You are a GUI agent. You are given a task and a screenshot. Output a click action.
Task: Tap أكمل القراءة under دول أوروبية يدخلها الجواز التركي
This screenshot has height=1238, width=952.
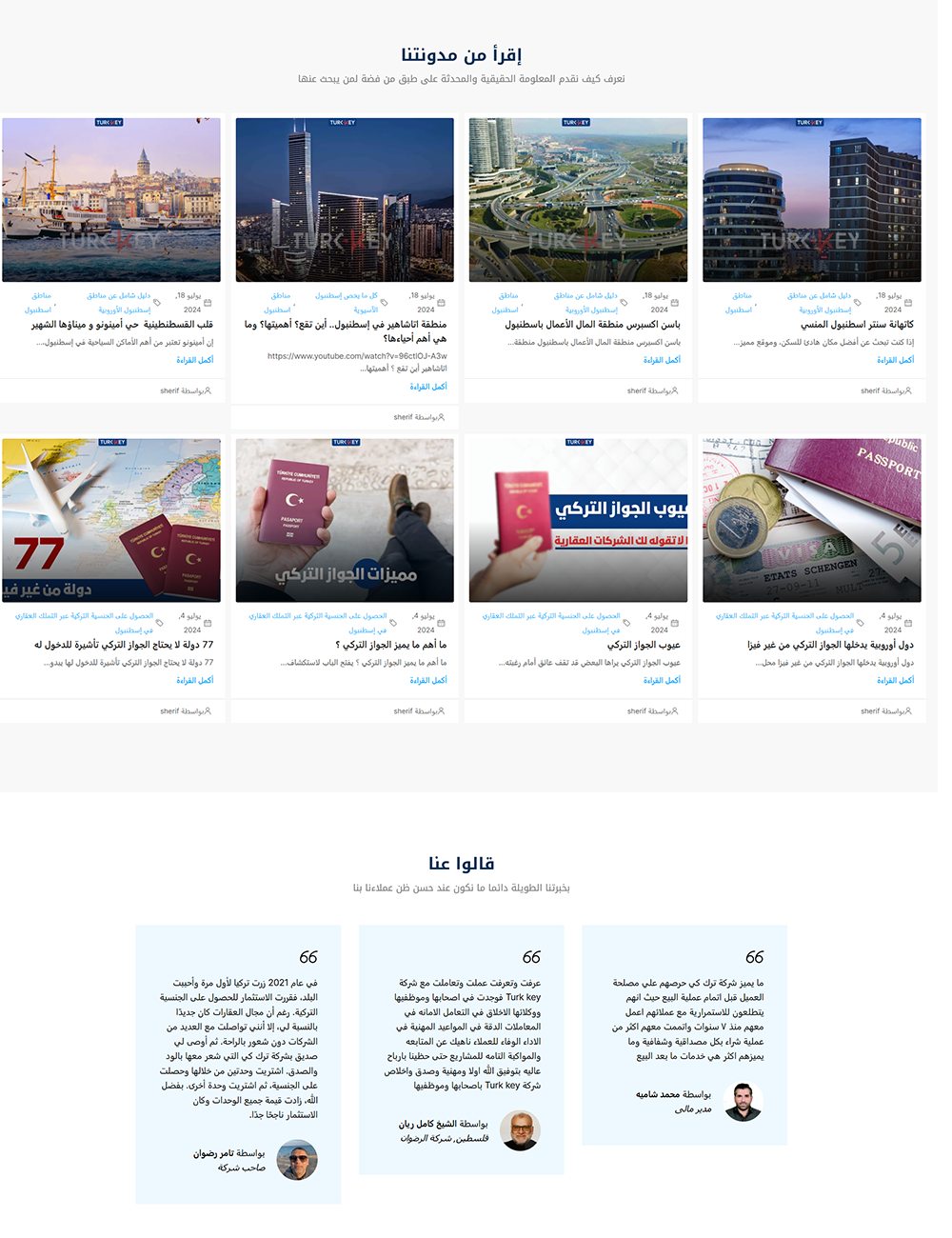pyautogui.click(x=895, y=680)
